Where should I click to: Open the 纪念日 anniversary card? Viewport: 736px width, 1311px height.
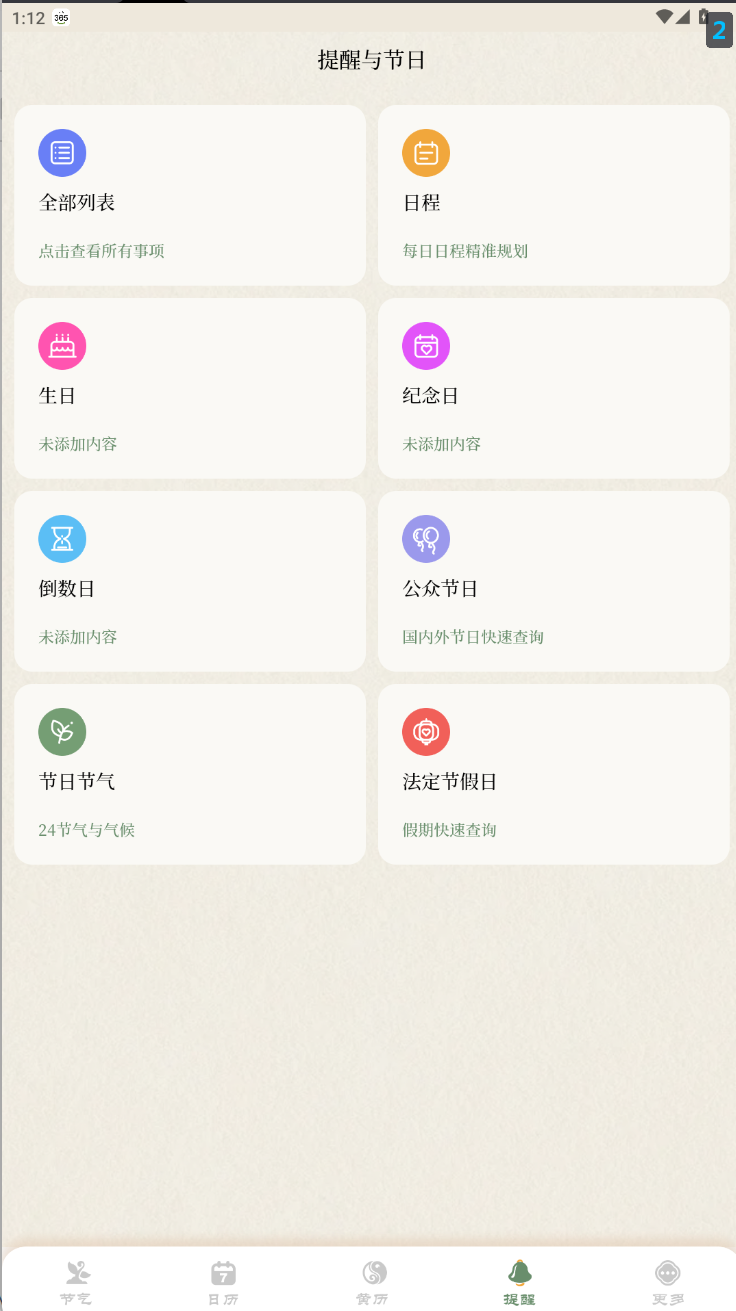pyautogui.click(x=554, y=389)
